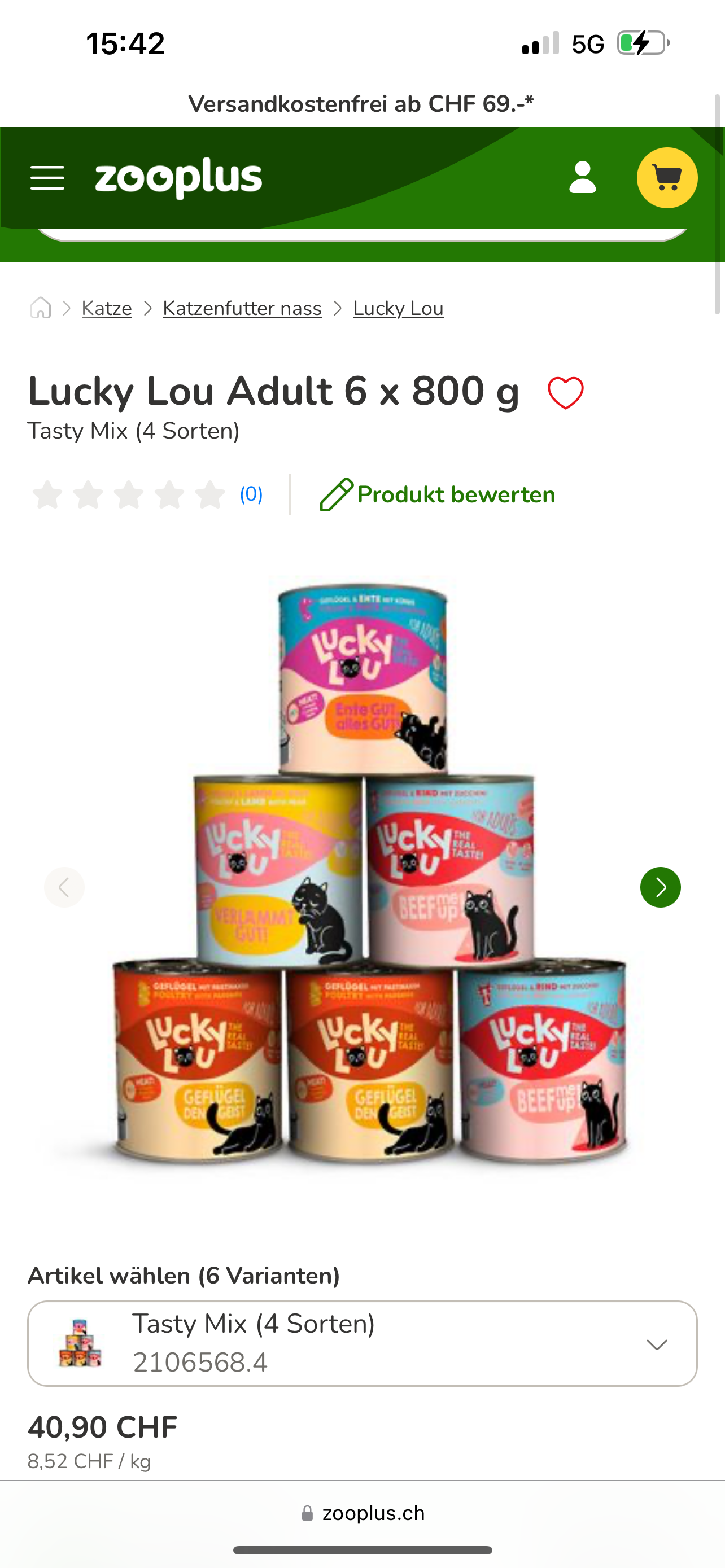This screenshot has width=725, height=1568.
Task: Tap the home breadcrumb icon
Action: [x=41, y=308]
